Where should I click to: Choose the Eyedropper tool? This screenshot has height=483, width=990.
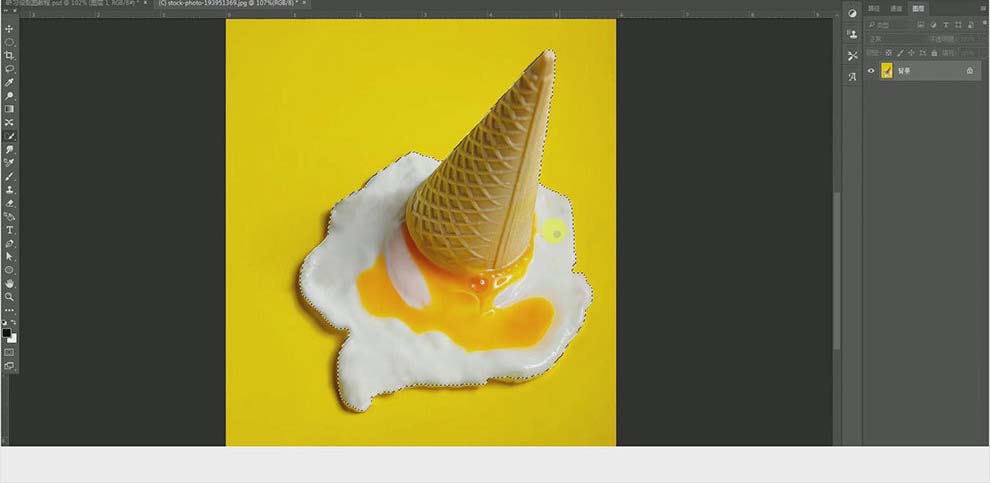(x=10, y=82)
